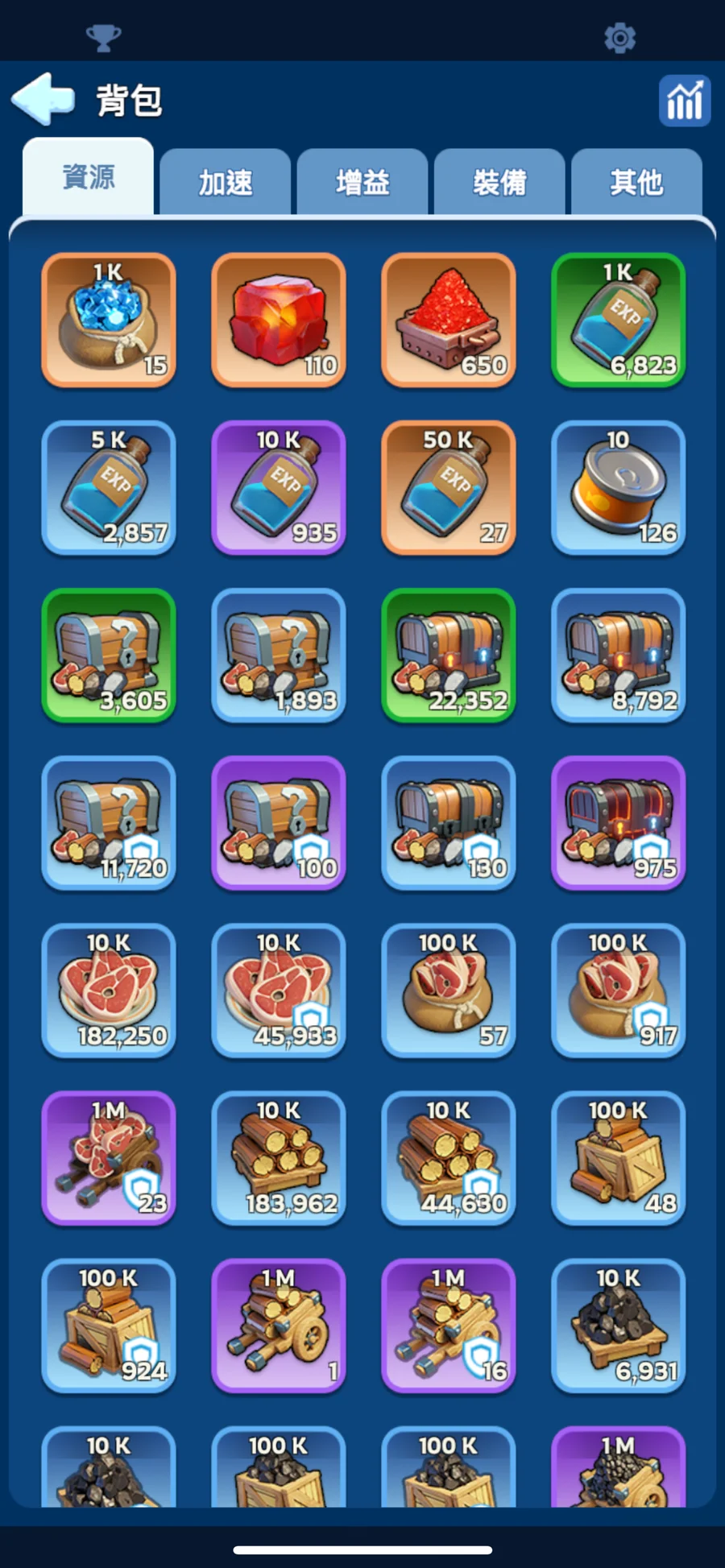This screenshot has height=1568, width=725.
Task: Open the statistics chart icon
Action: point(684,101)
